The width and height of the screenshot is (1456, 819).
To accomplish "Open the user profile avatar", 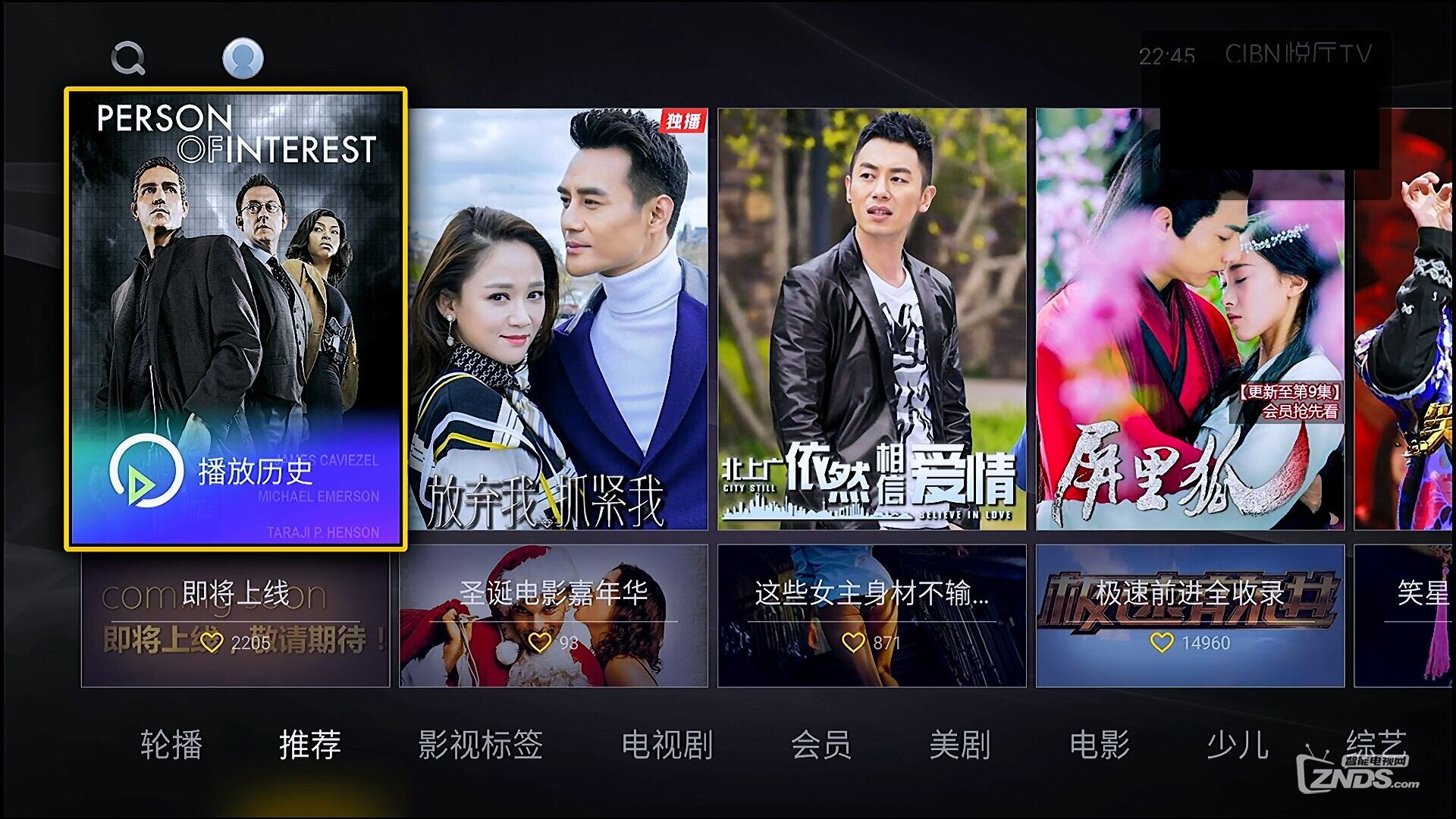I will point(243,58).
